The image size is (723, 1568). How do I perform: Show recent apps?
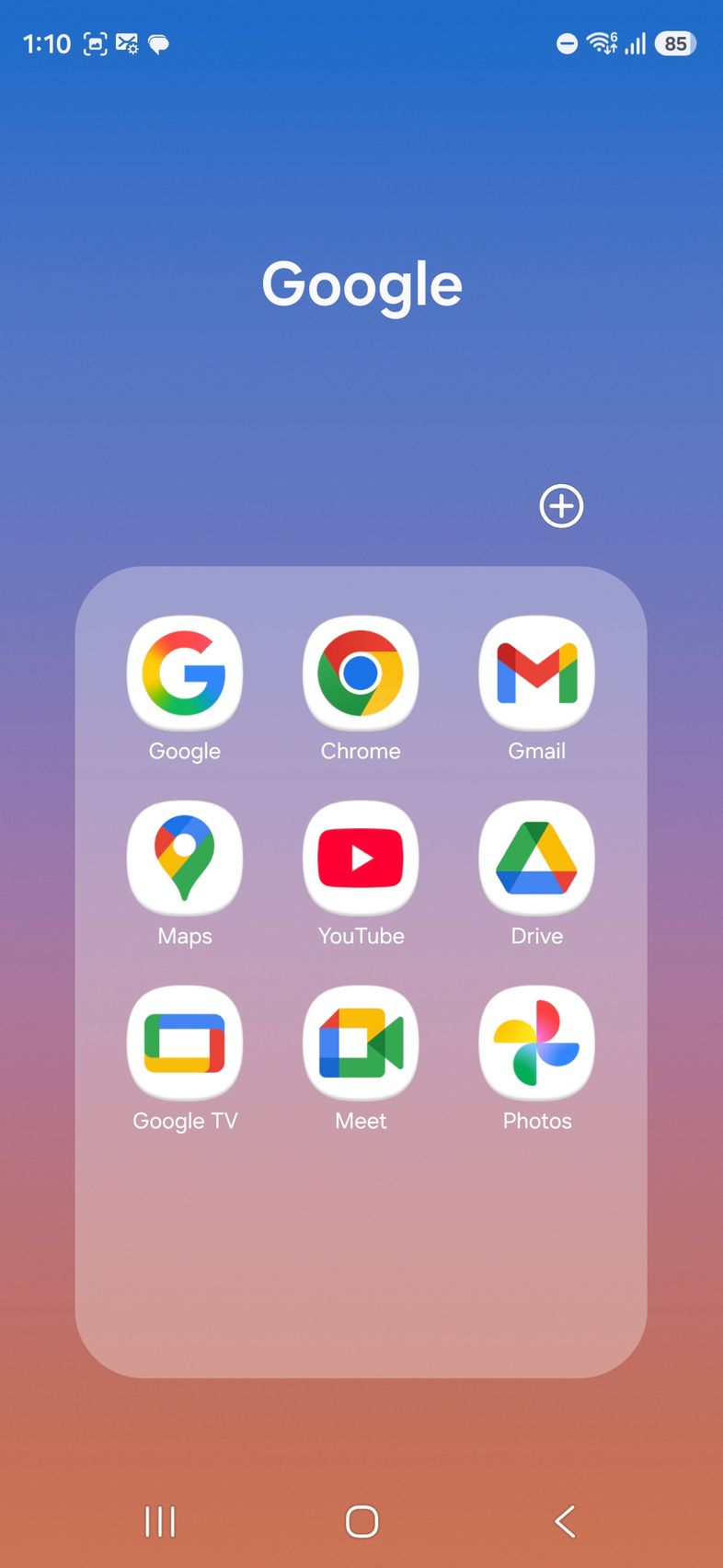(x=160, y=1521)
